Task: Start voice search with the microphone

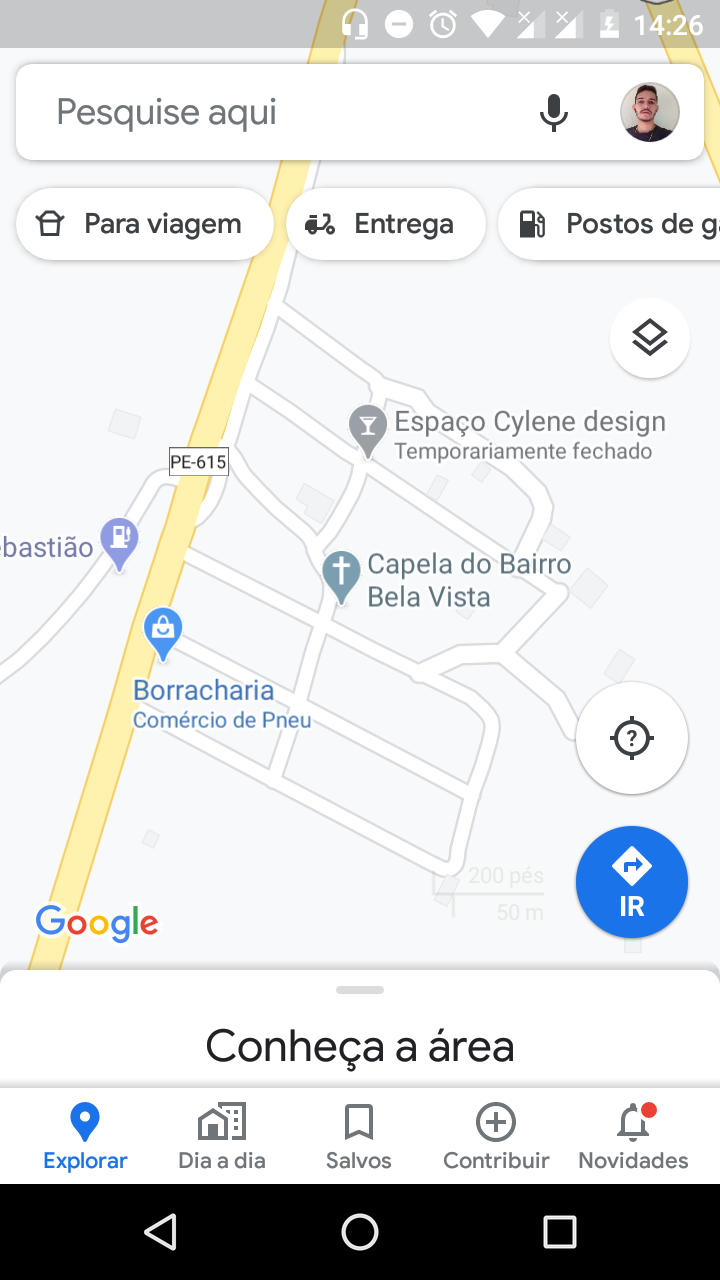Action: point(553,112)
